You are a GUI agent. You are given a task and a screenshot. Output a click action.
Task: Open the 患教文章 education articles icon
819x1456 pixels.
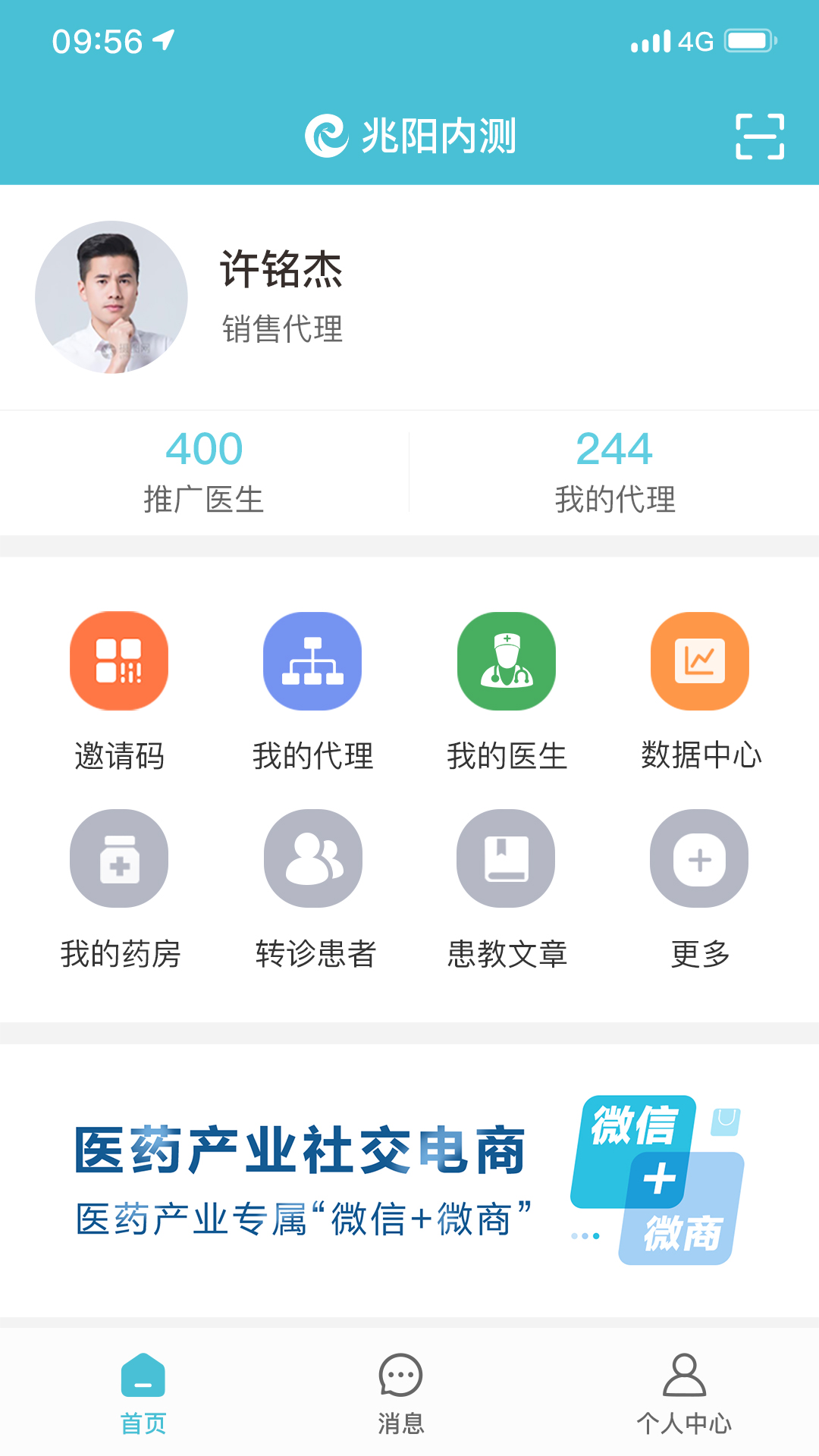click(506, 858)
